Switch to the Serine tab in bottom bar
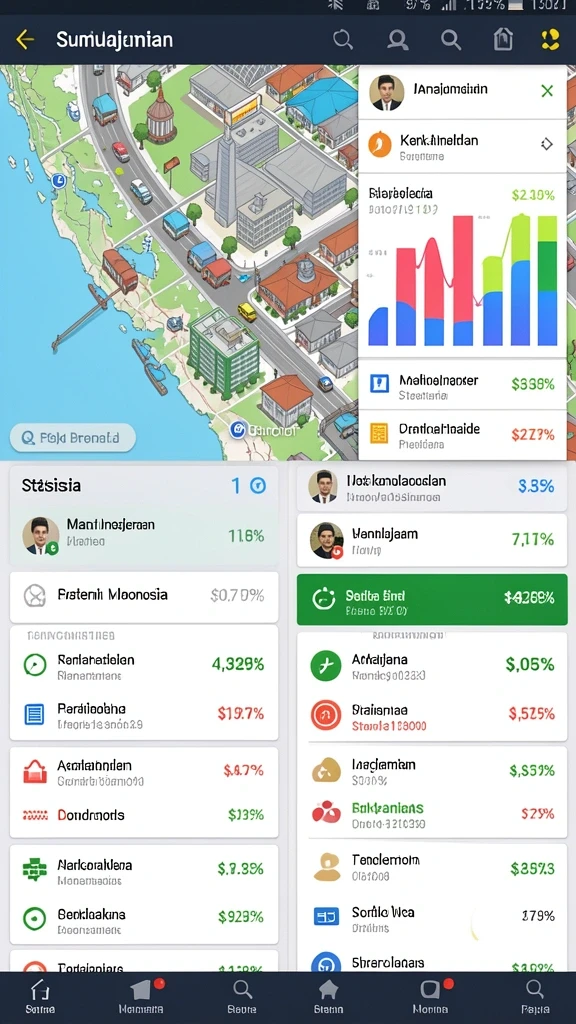Image resolution: width=576 pixels, height=1024 pixels. tap(40, 997)
